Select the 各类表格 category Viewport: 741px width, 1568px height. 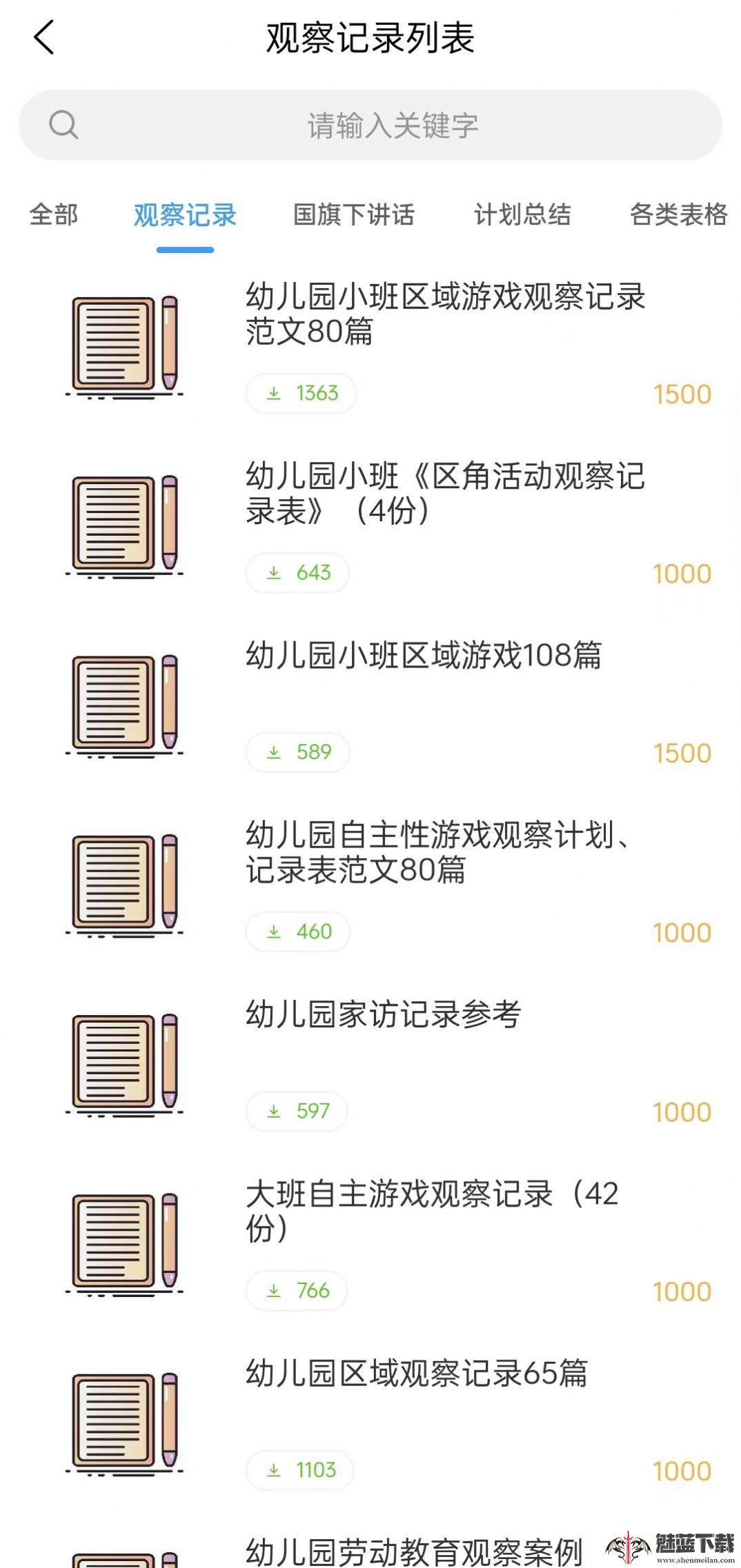[x=680, y=216]
